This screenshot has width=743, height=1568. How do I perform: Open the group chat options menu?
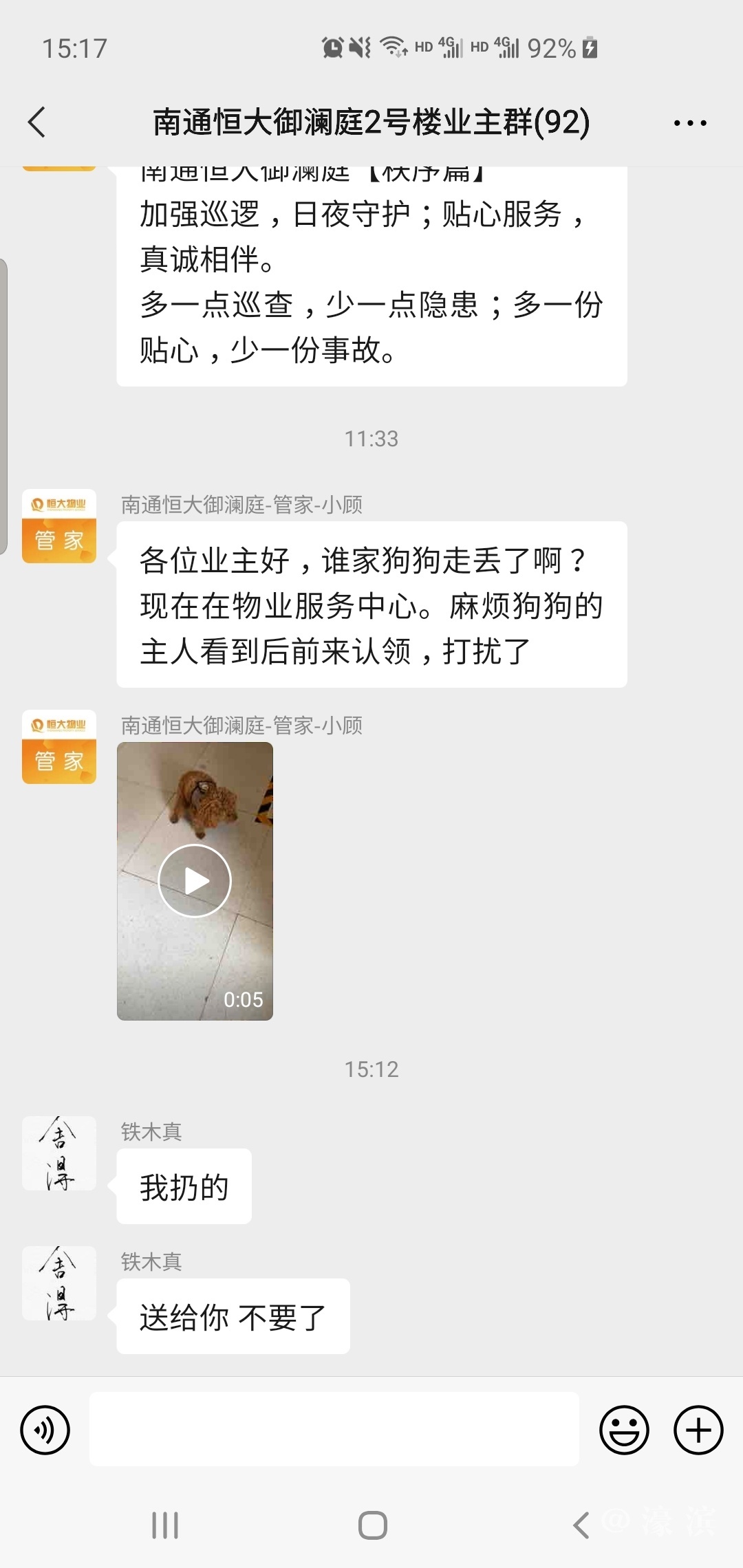pos(689,123)
